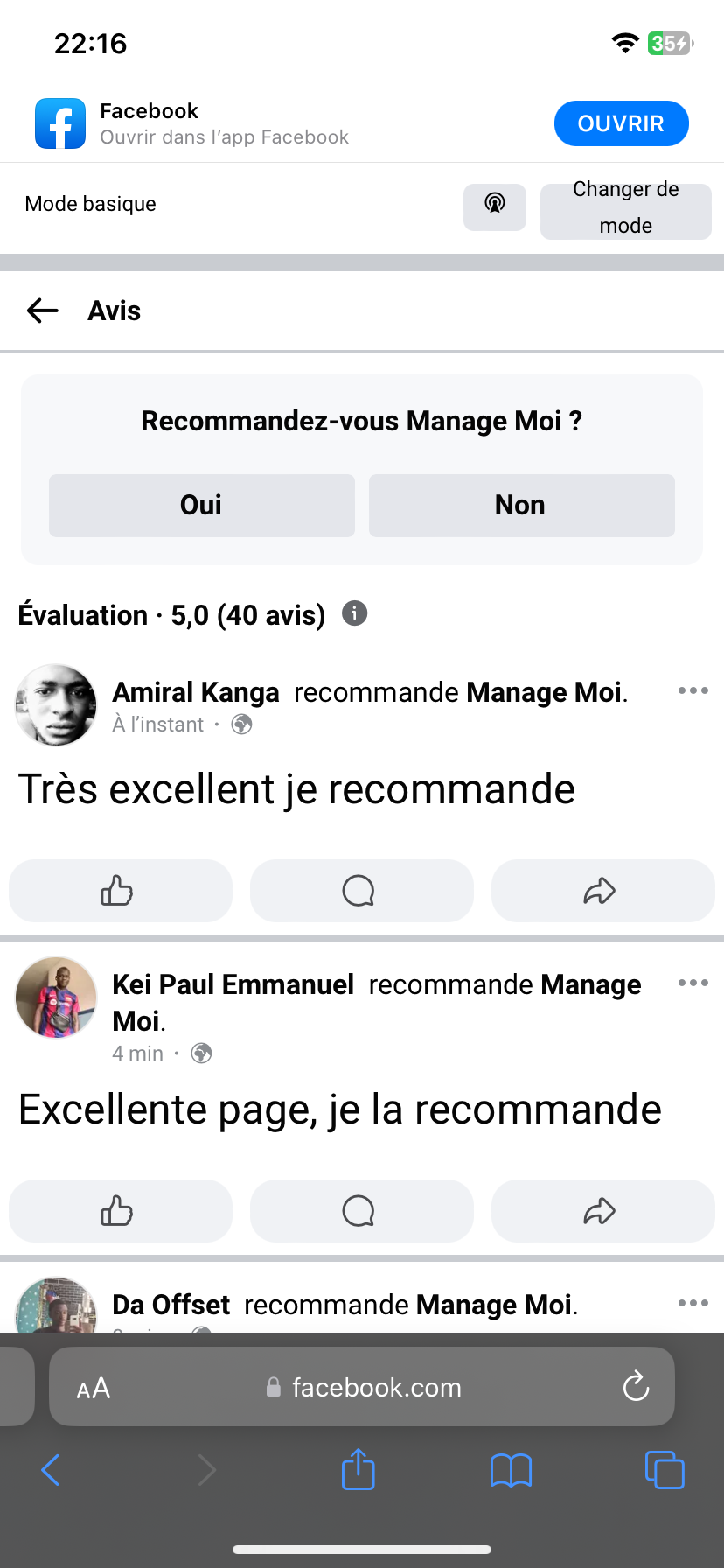Select Non to not recommend Manage Moi
The height and width of the screenshot is (1568, 724).
coord(521,505)
